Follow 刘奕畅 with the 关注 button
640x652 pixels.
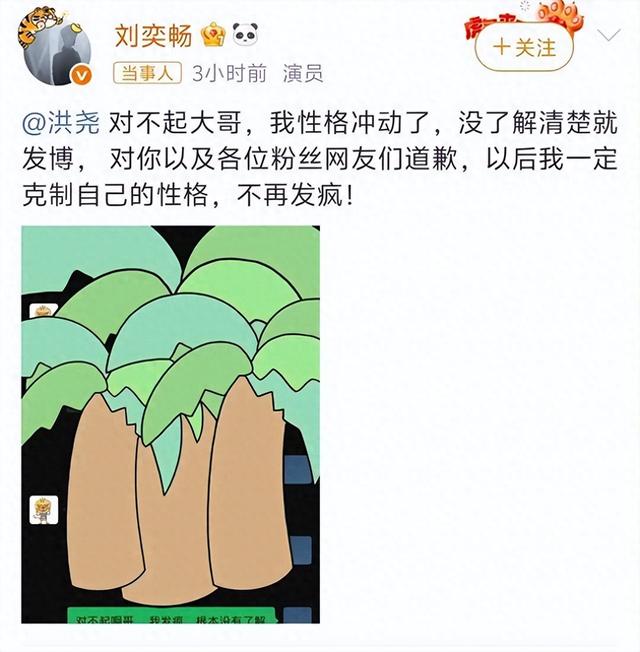524,46
